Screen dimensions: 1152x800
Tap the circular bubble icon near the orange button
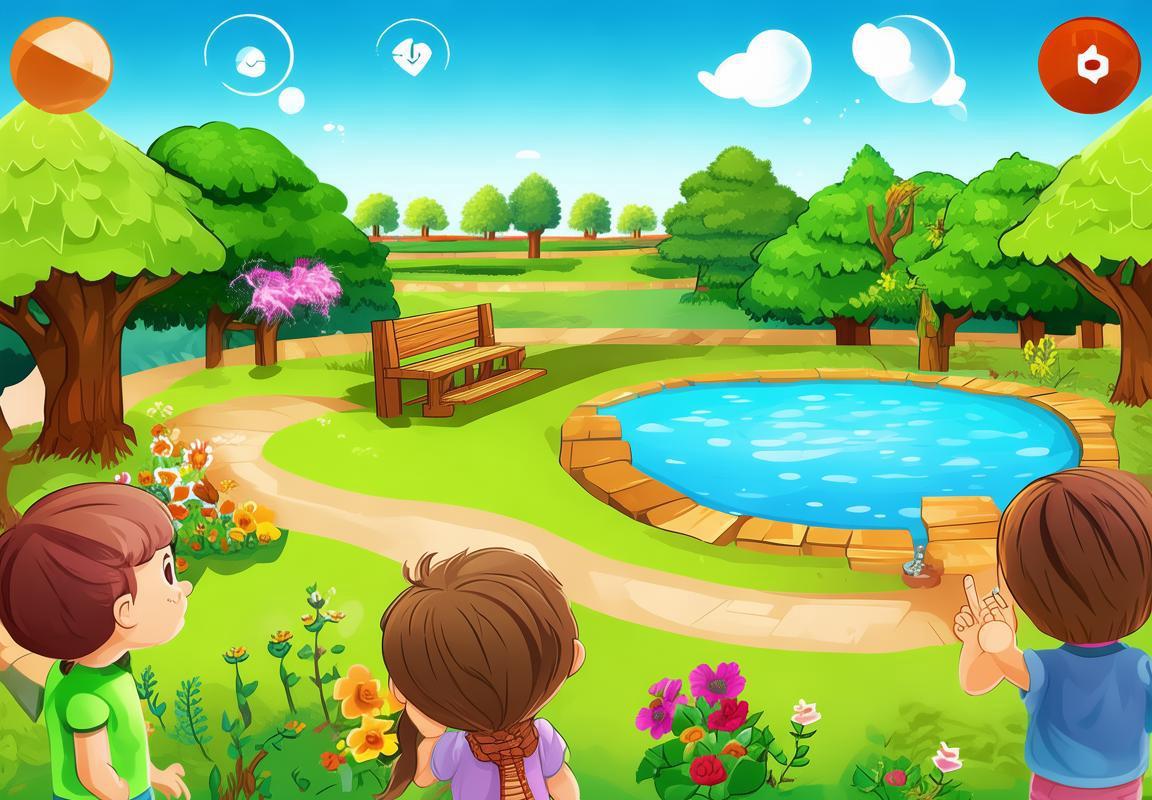[248, 55]
